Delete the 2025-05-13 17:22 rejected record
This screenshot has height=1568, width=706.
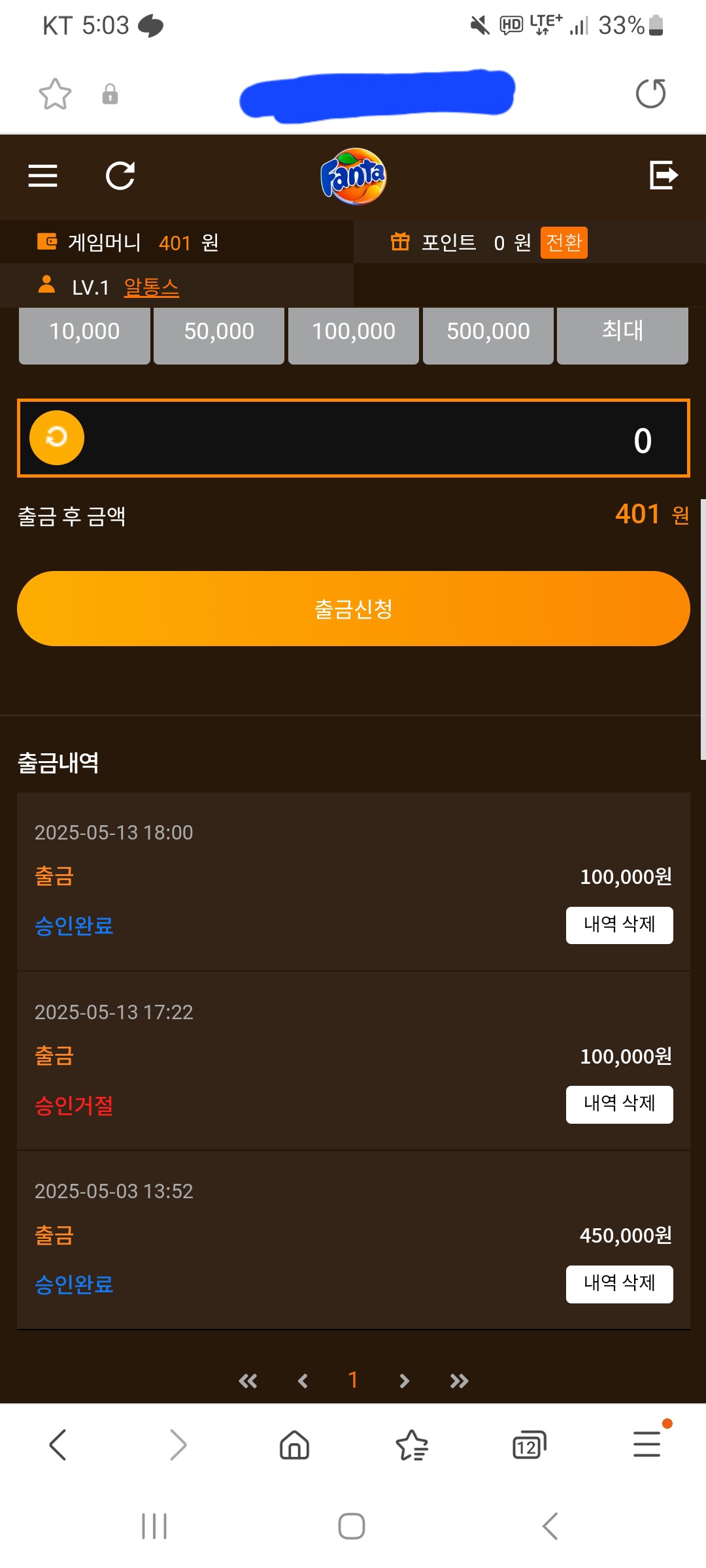click(619, 1105)
